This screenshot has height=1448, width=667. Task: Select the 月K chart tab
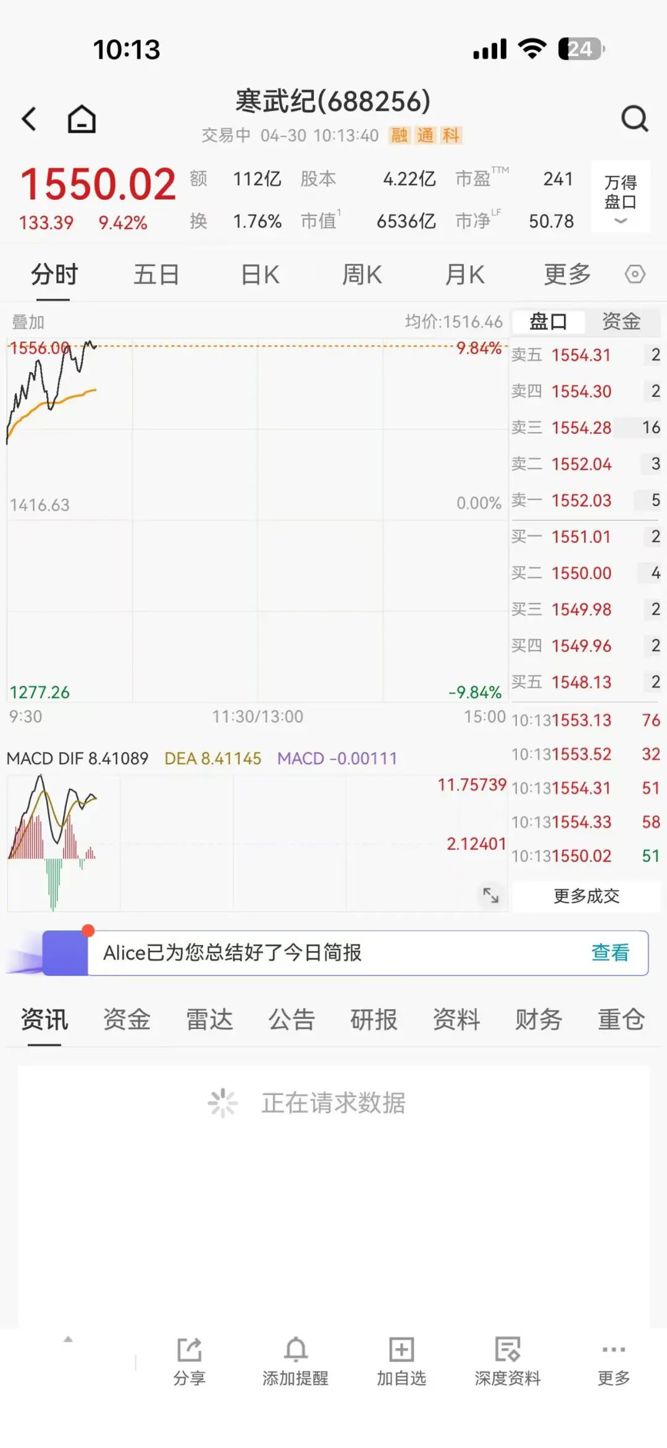pyautogui.click(x=464, y=274)
